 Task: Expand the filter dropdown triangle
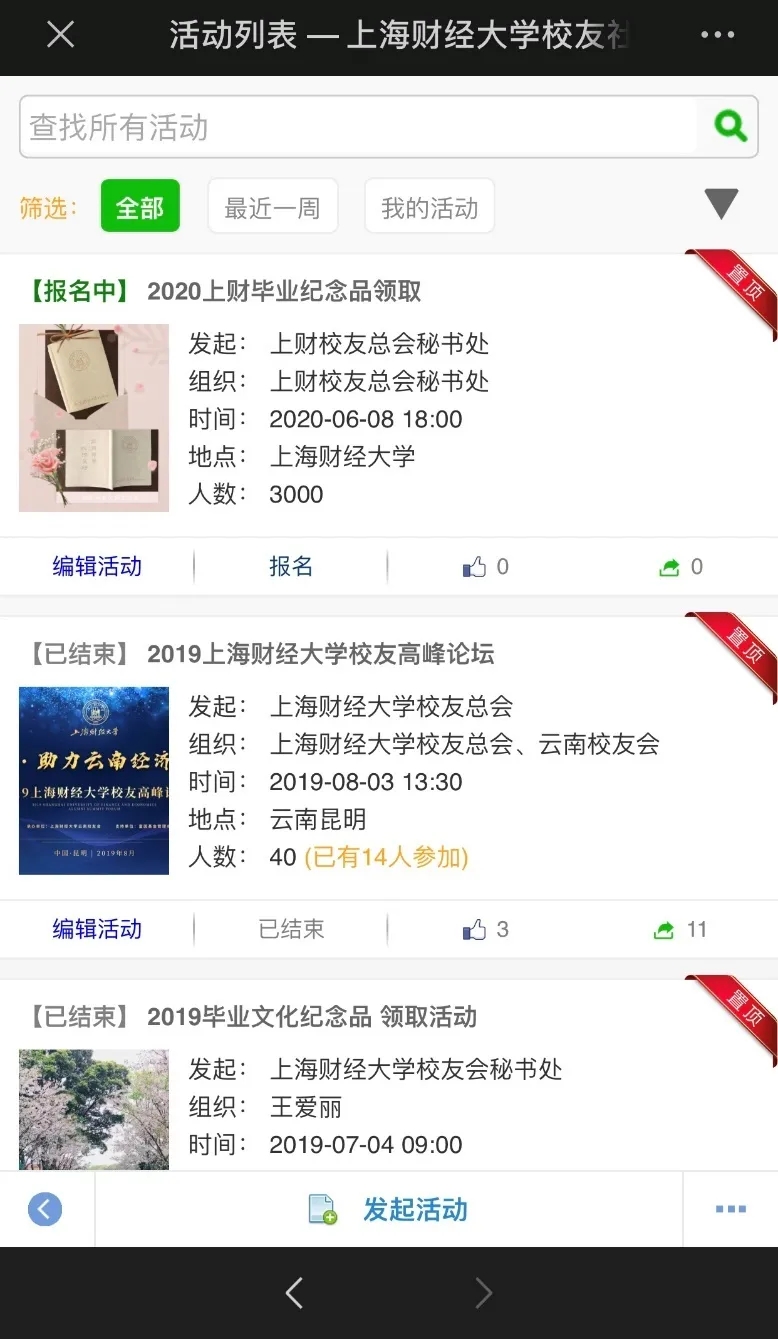(720, 203)
